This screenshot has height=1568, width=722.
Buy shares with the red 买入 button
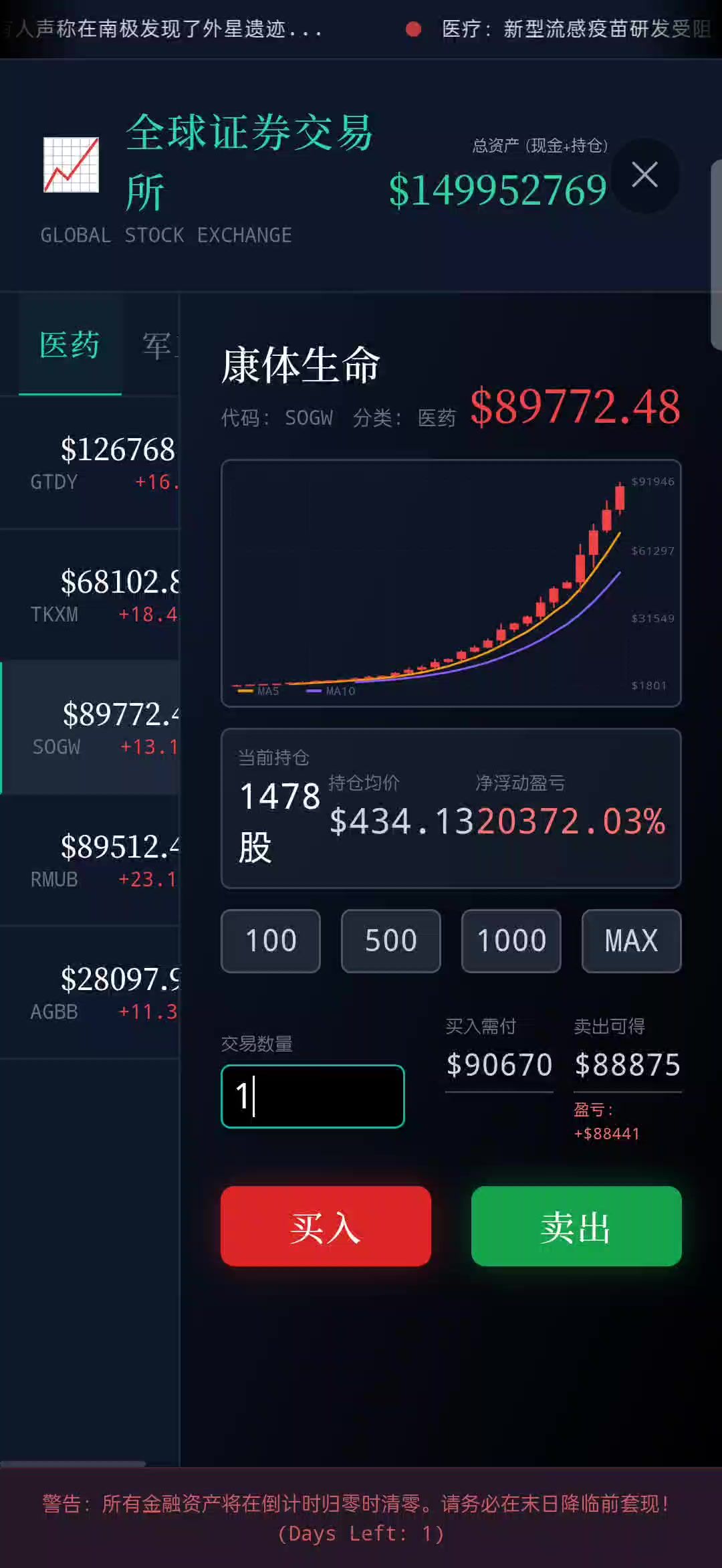tap(326, 1226)
